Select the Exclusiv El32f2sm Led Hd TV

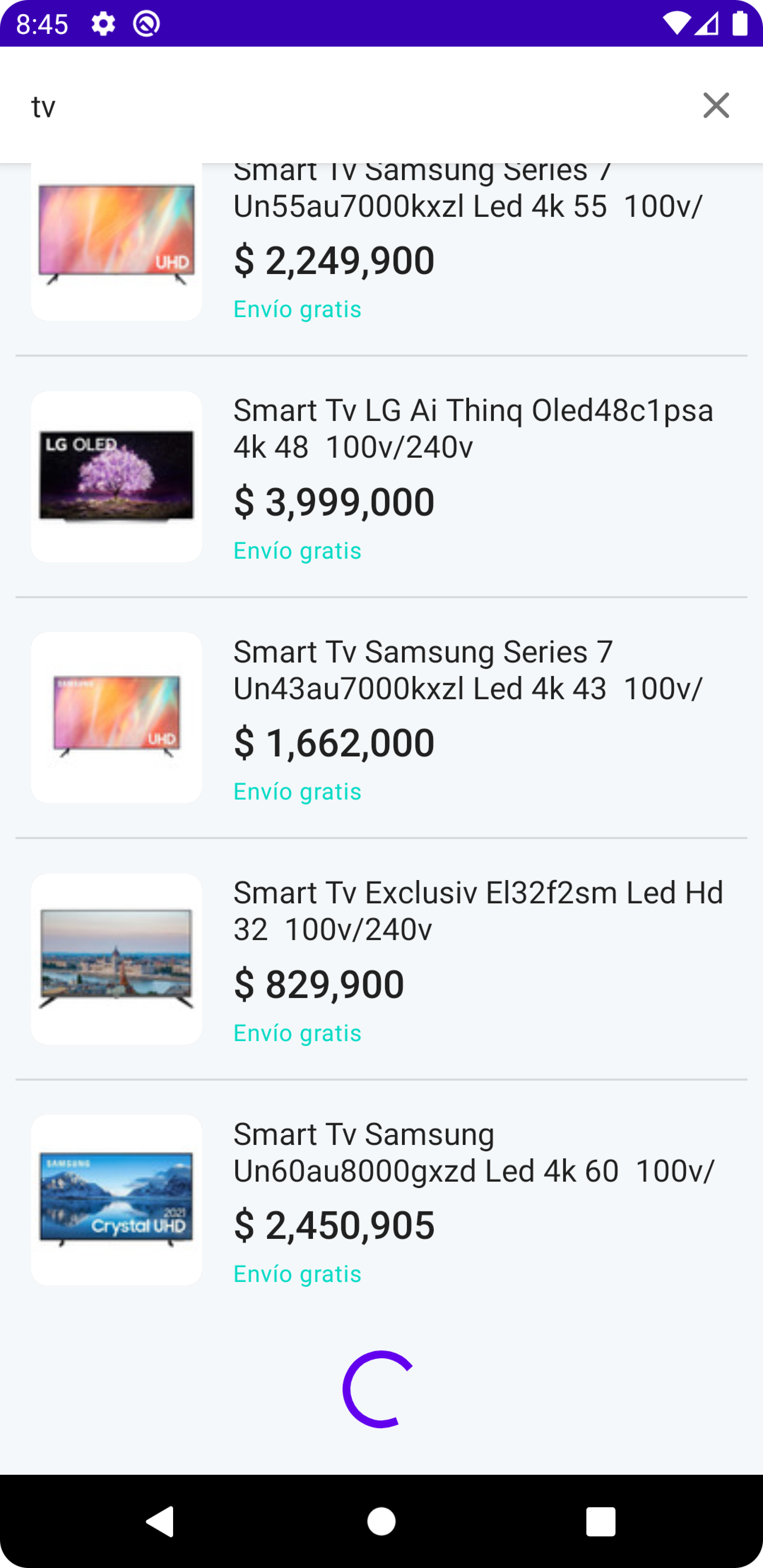(381, 959)
